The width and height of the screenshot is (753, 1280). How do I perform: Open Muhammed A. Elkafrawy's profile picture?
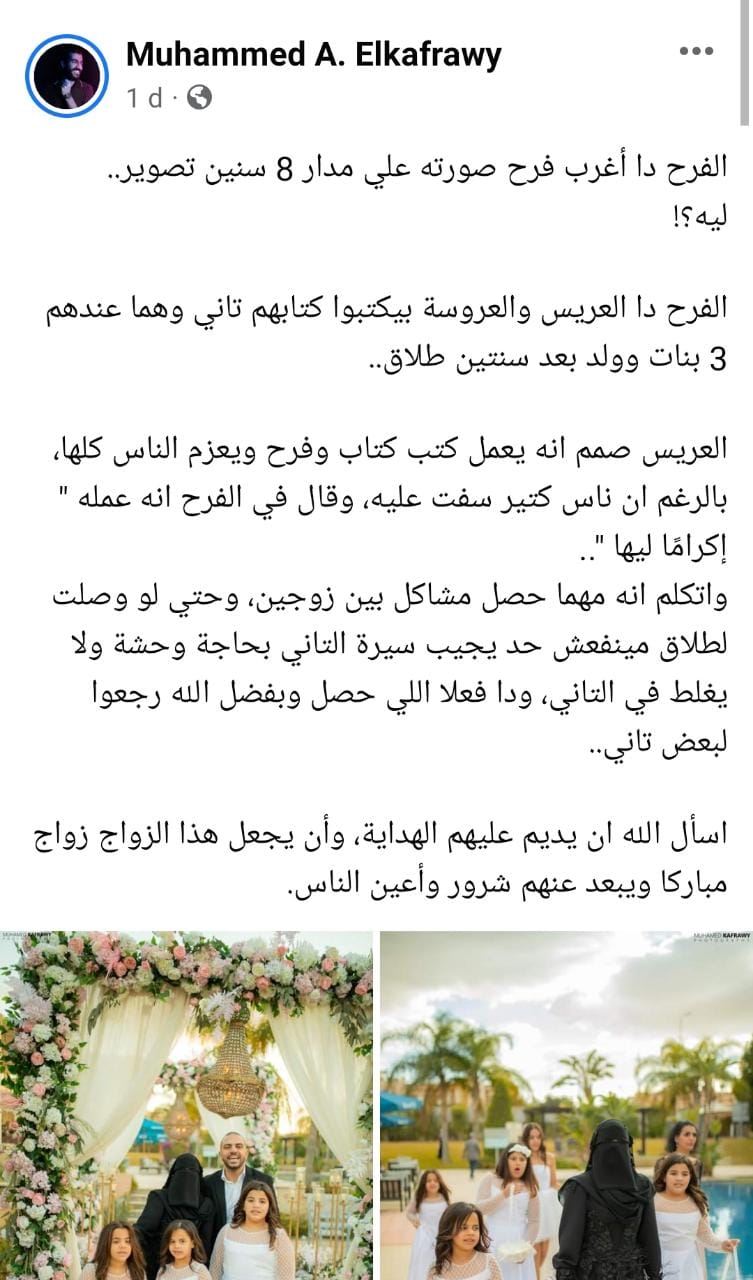point(67,75)
